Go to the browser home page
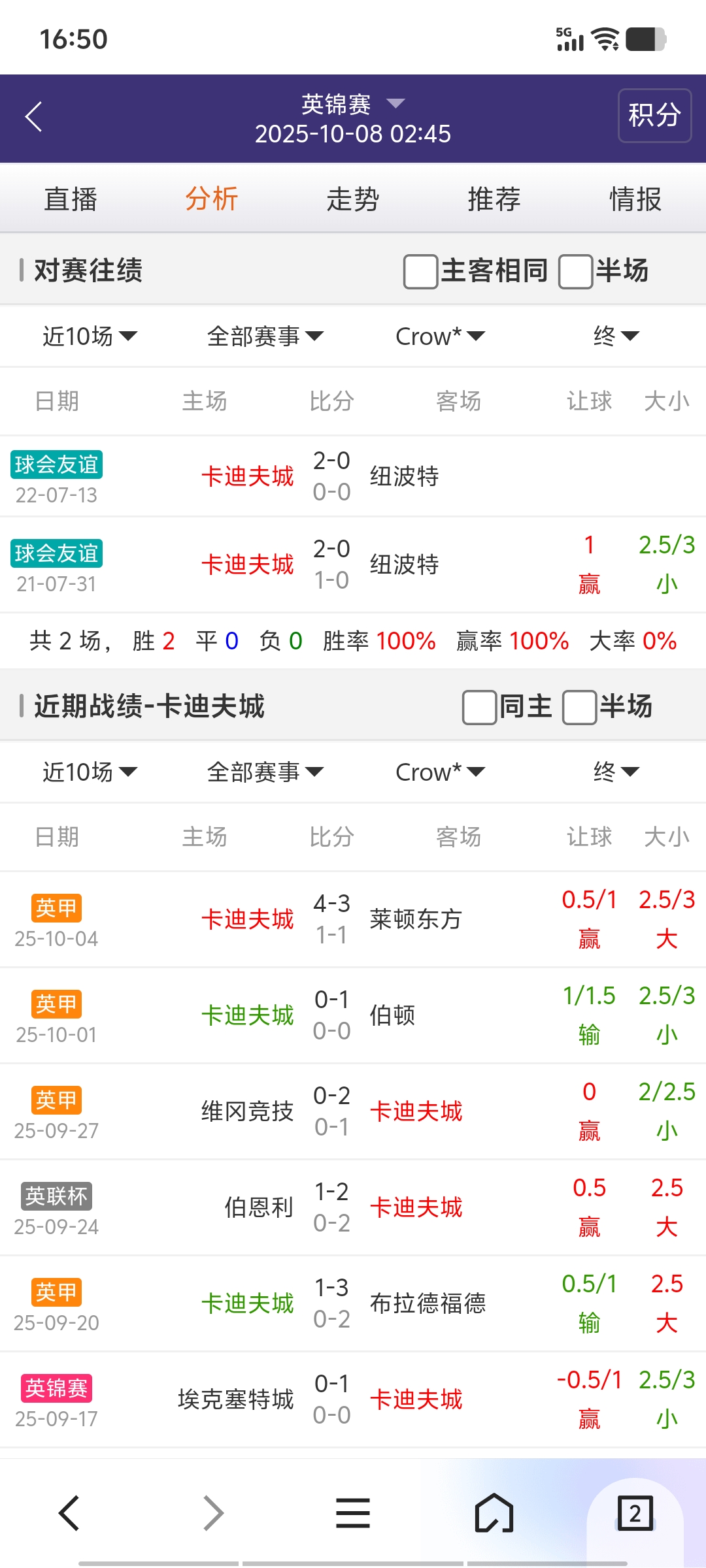Screen dimensions: 706x1568 pos(494,1513)
